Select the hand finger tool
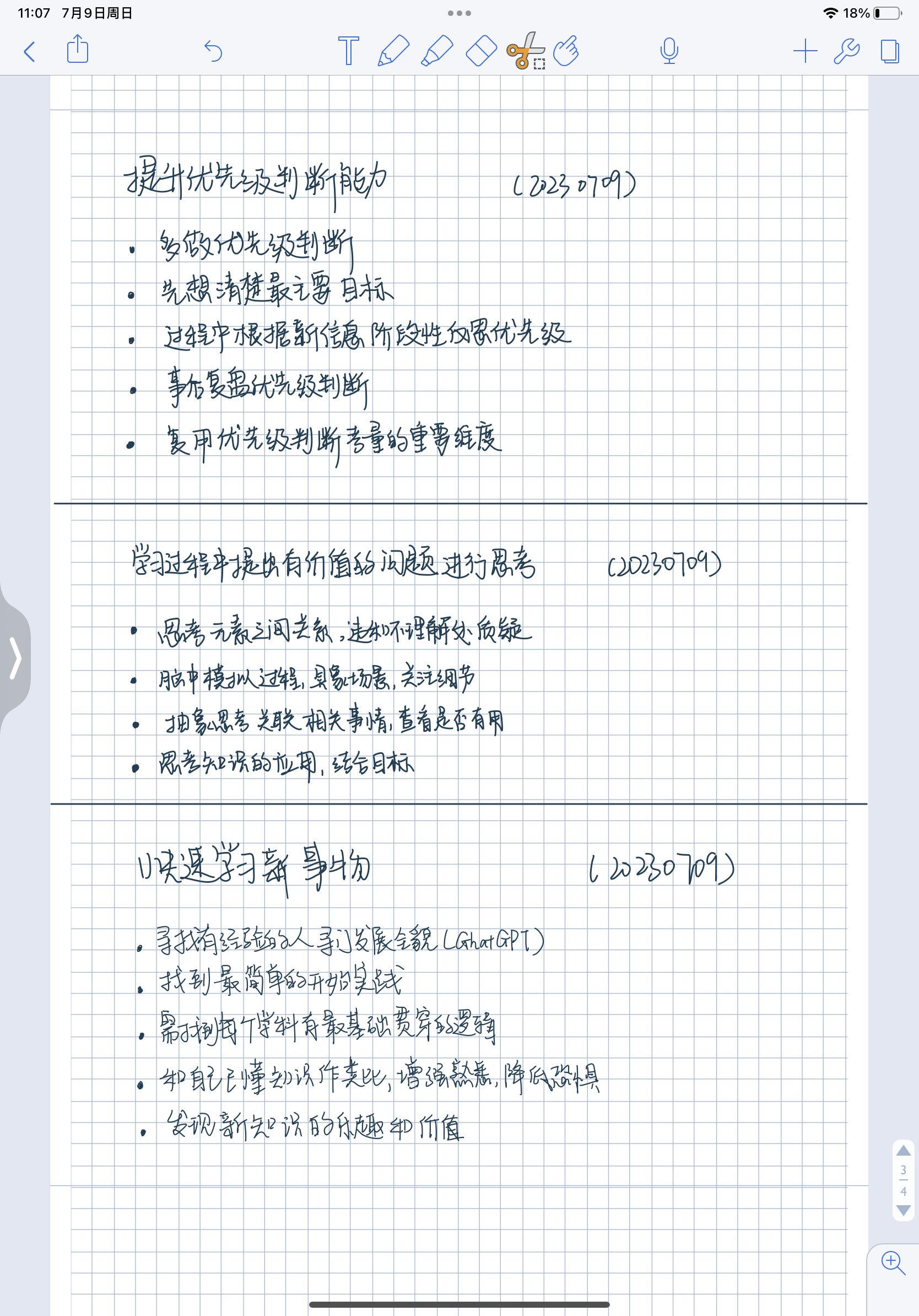This screenshot has height=1316, width=919. [566, 51]
